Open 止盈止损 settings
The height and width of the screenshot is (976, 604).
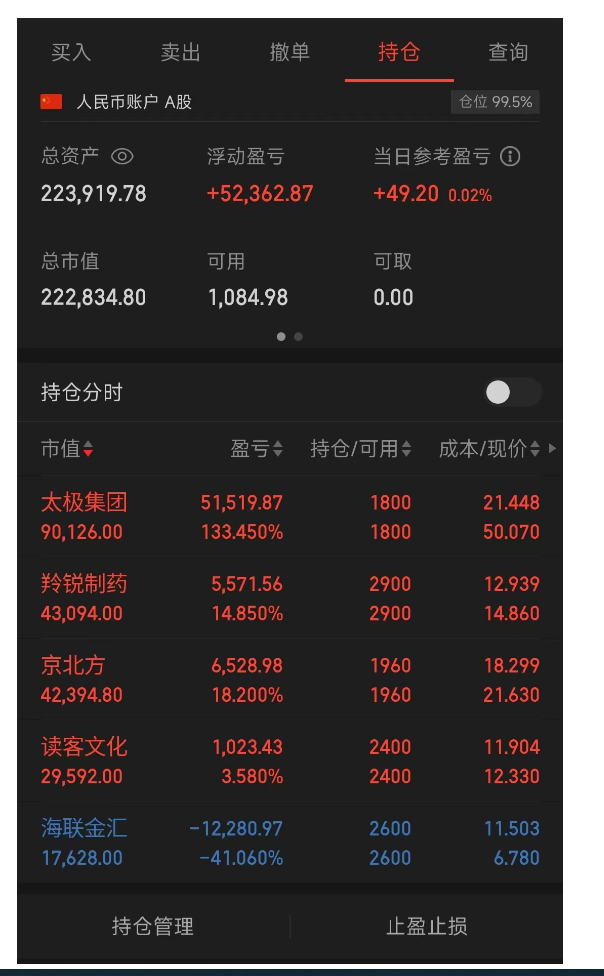[x=427, y=926]
